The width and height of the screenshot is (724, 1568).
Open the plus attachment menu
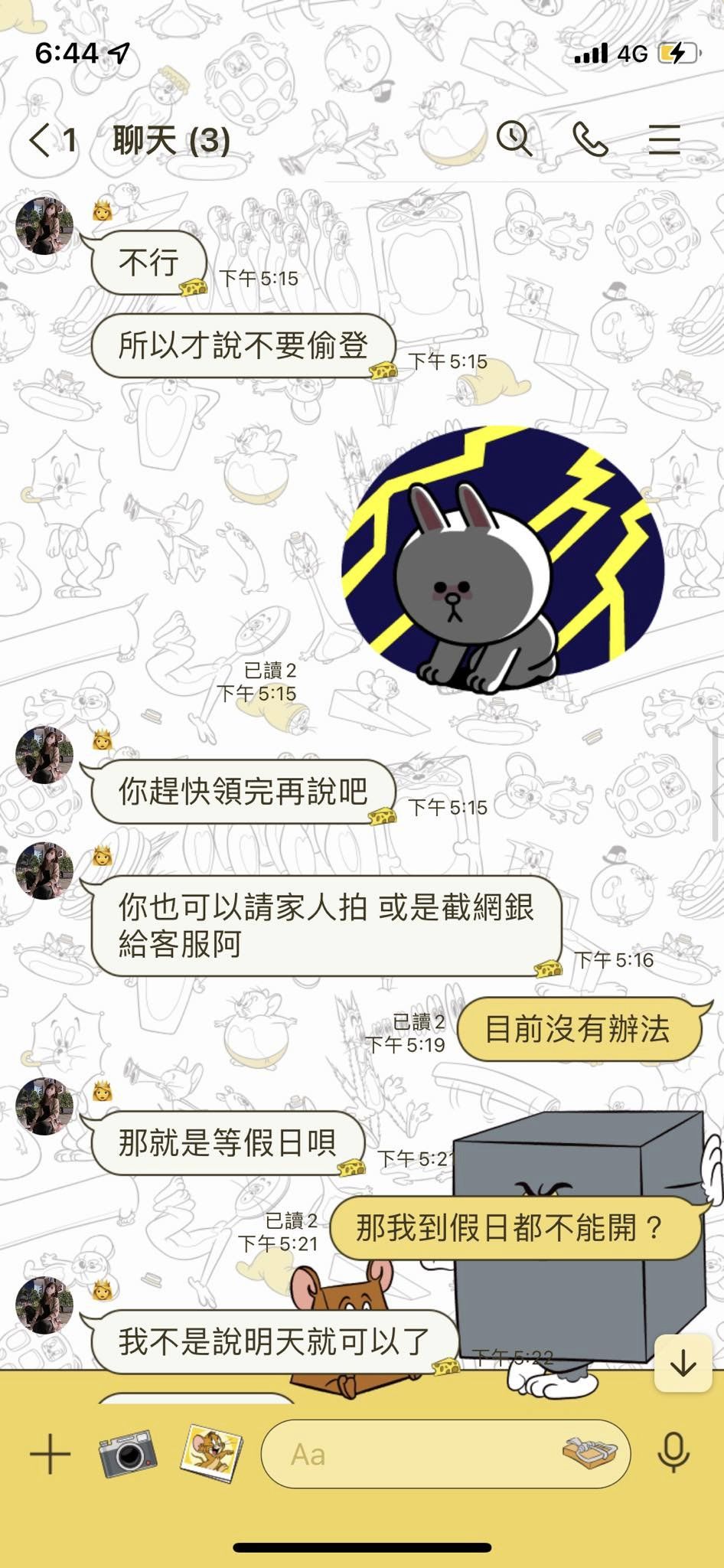50,1454
